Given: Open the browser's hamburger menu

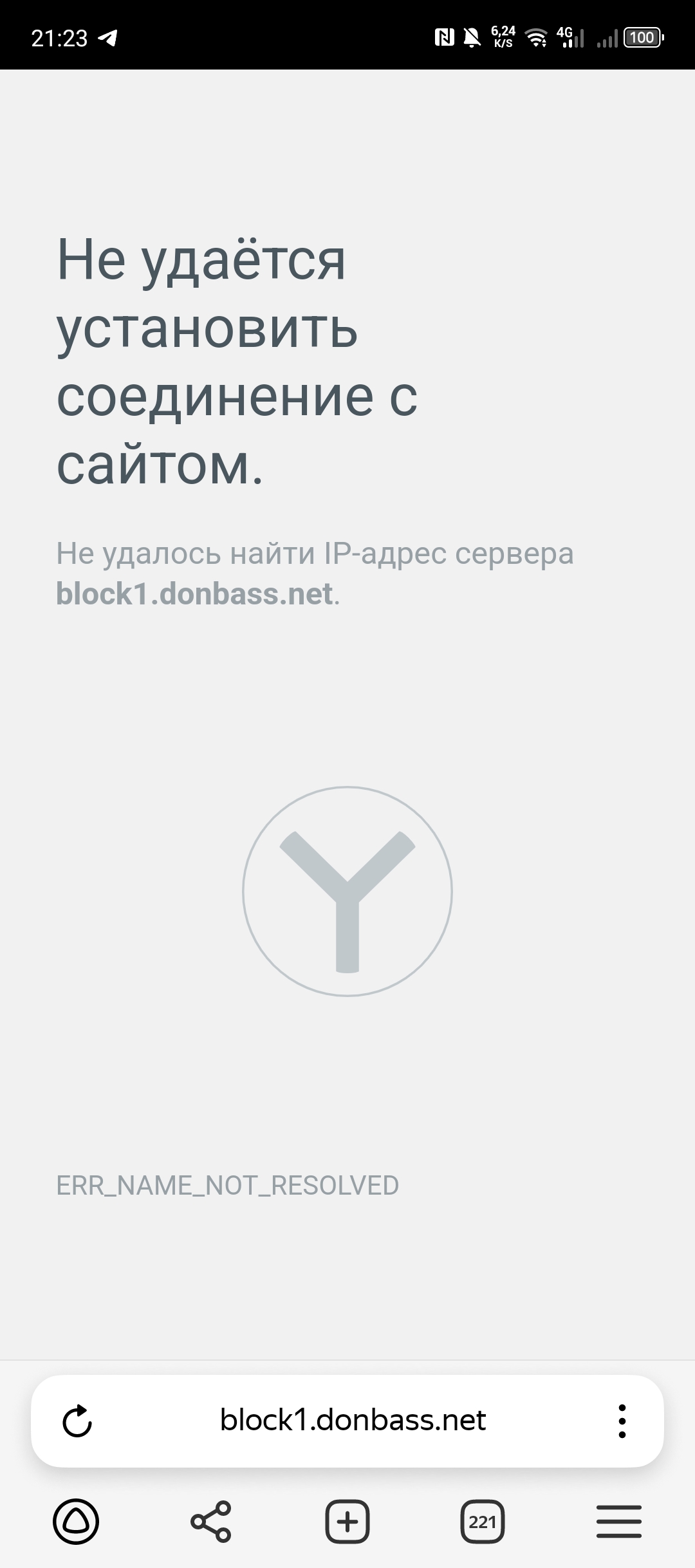Looking at the screenshot, I should point(619,1522).
